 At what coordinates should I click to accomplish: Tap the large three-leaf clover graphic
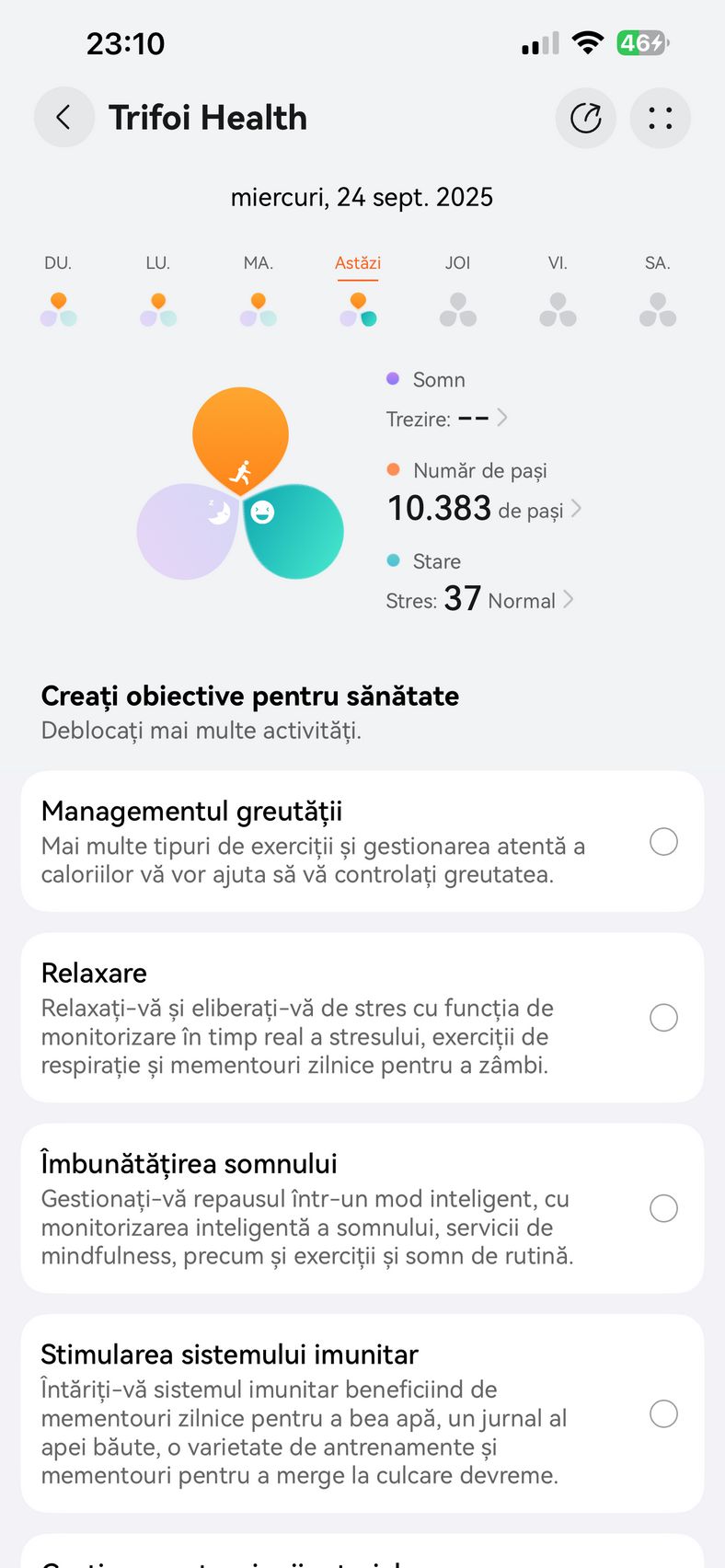241,485
